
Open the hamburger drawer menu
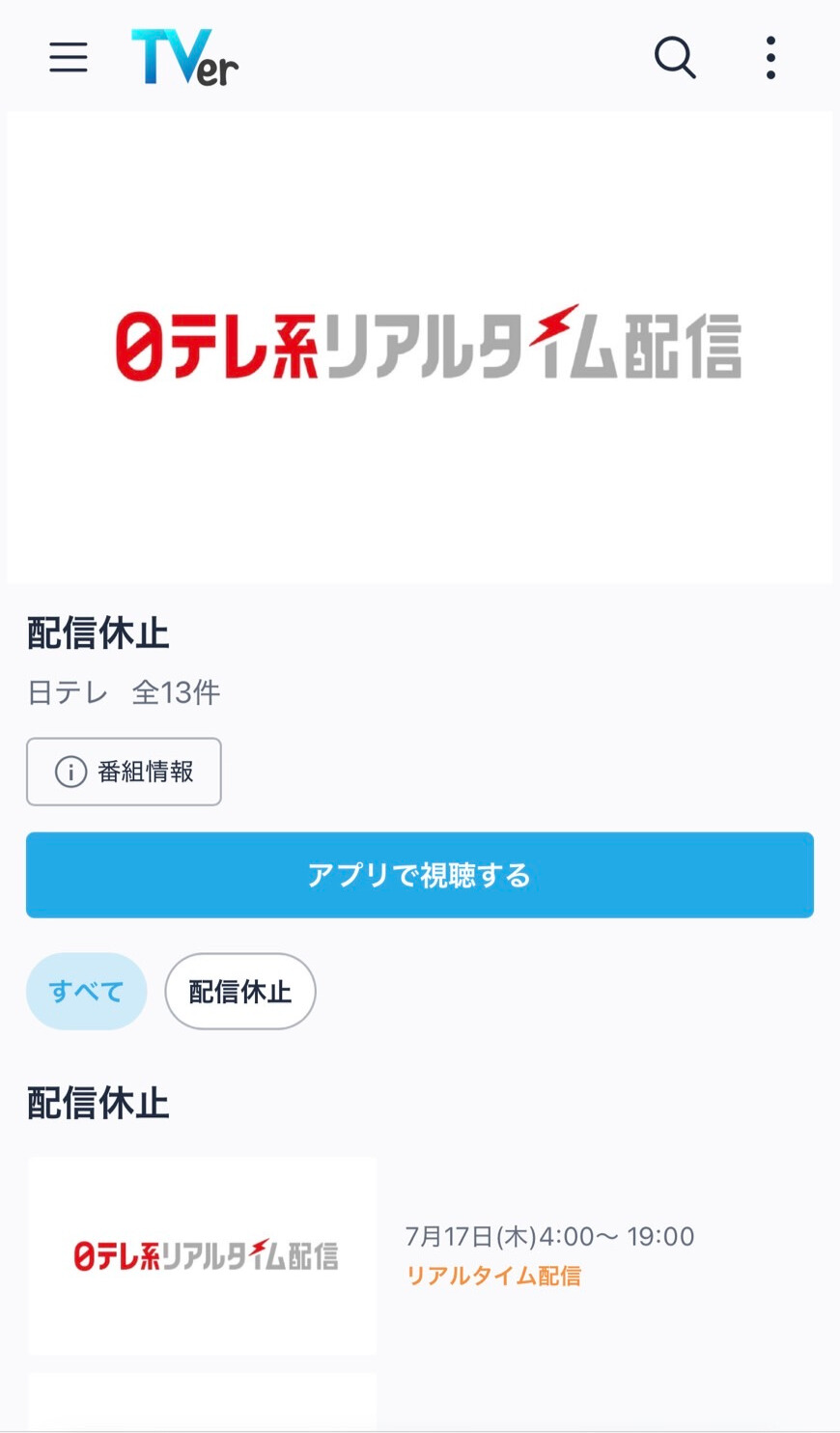coord(69,57)
